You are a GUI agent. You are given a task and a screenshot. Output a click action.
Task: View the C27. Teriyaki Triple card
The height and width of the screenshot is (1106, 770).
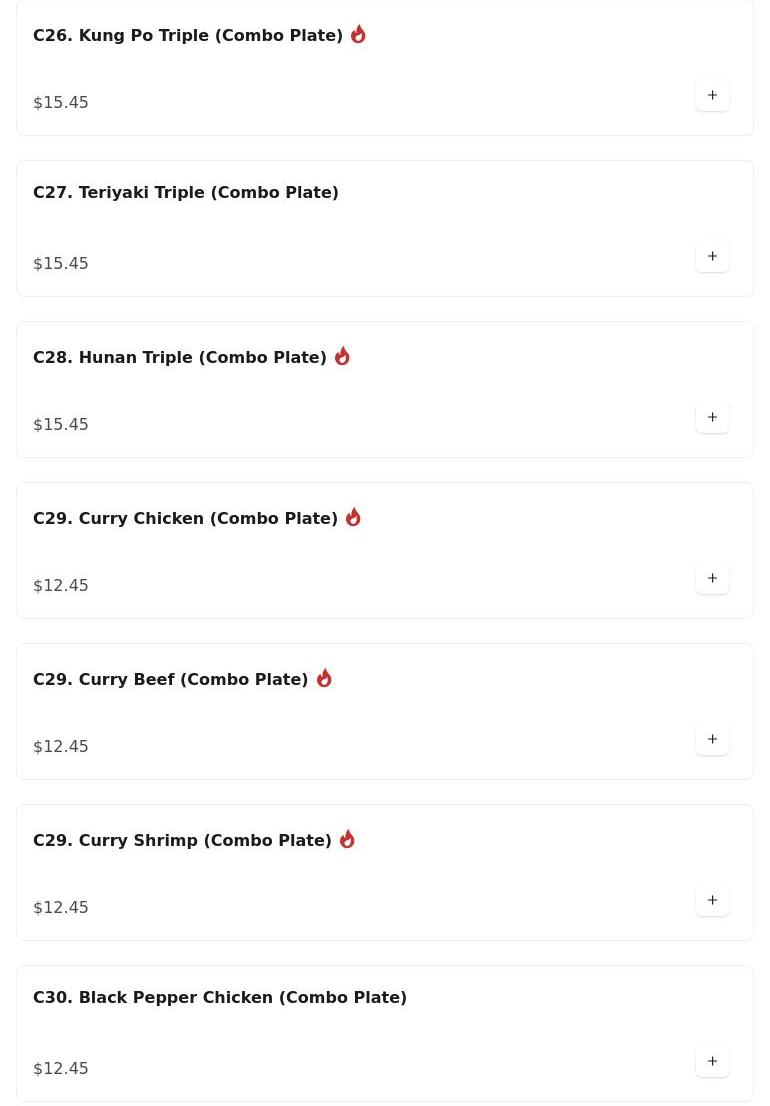click(186, 193)
